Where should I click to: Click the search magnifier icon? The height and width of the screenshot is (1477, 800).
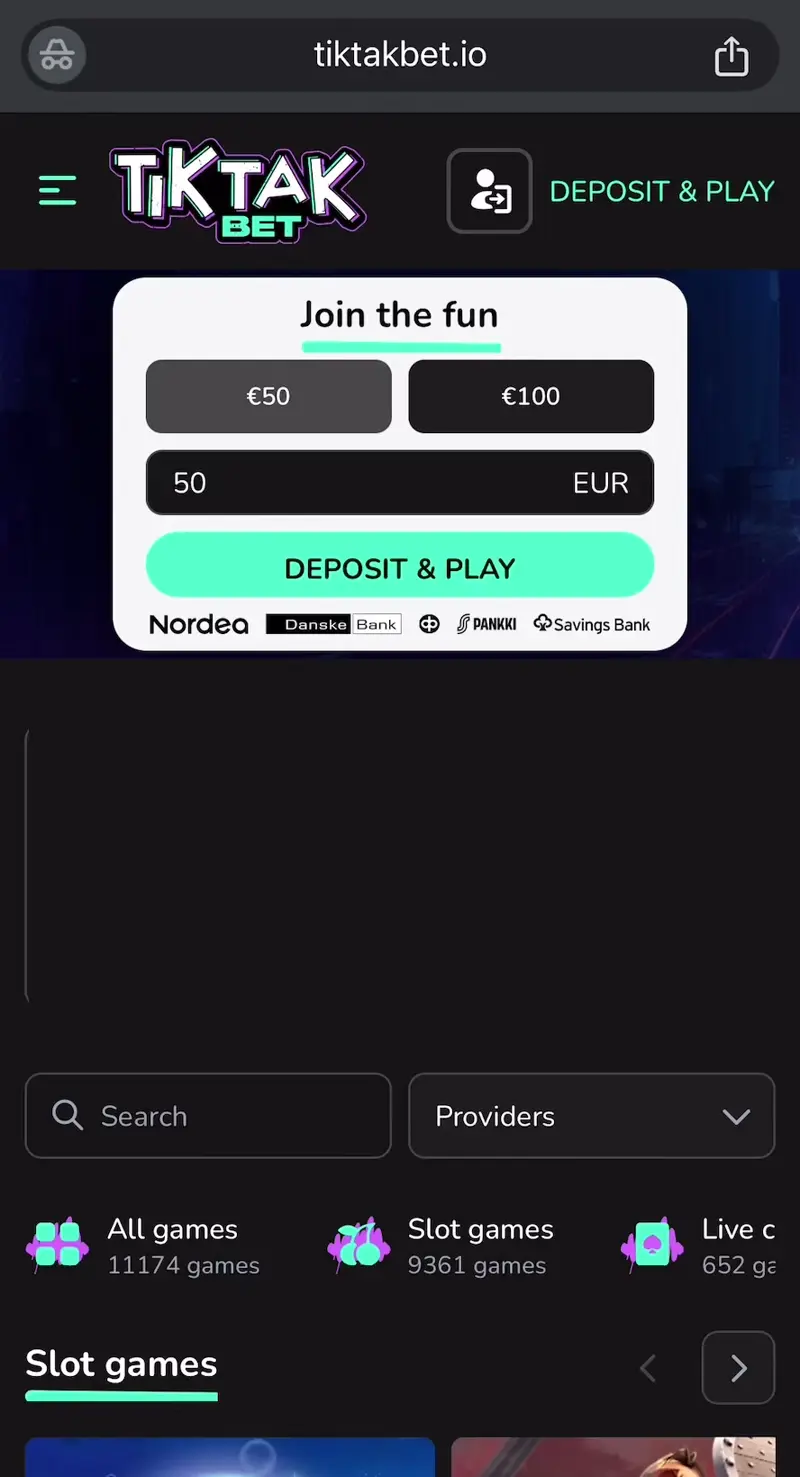click(x=66, y=1115)
